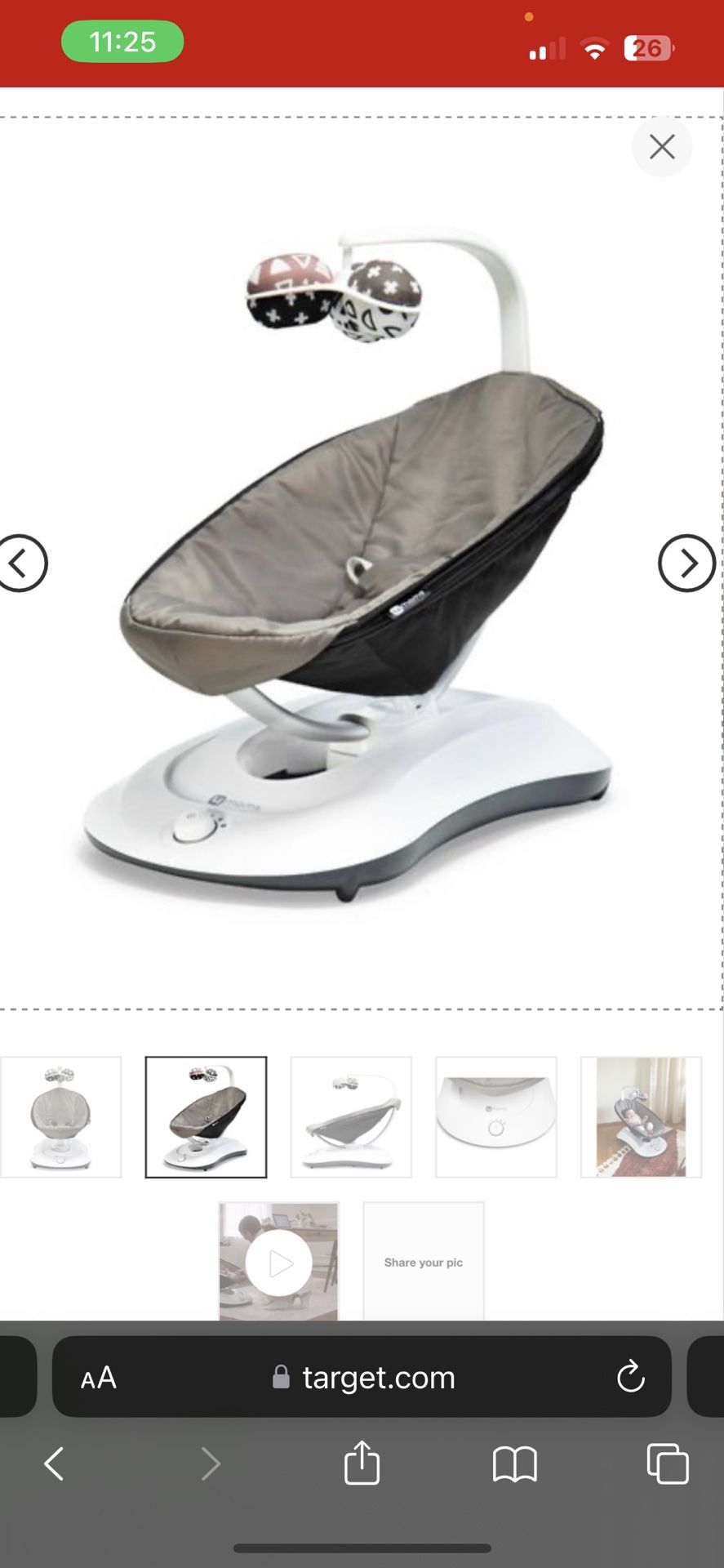Screen dimensions: 724x1568
Task: Select the base control dial thumbnail
Action: click(496, 1117)
